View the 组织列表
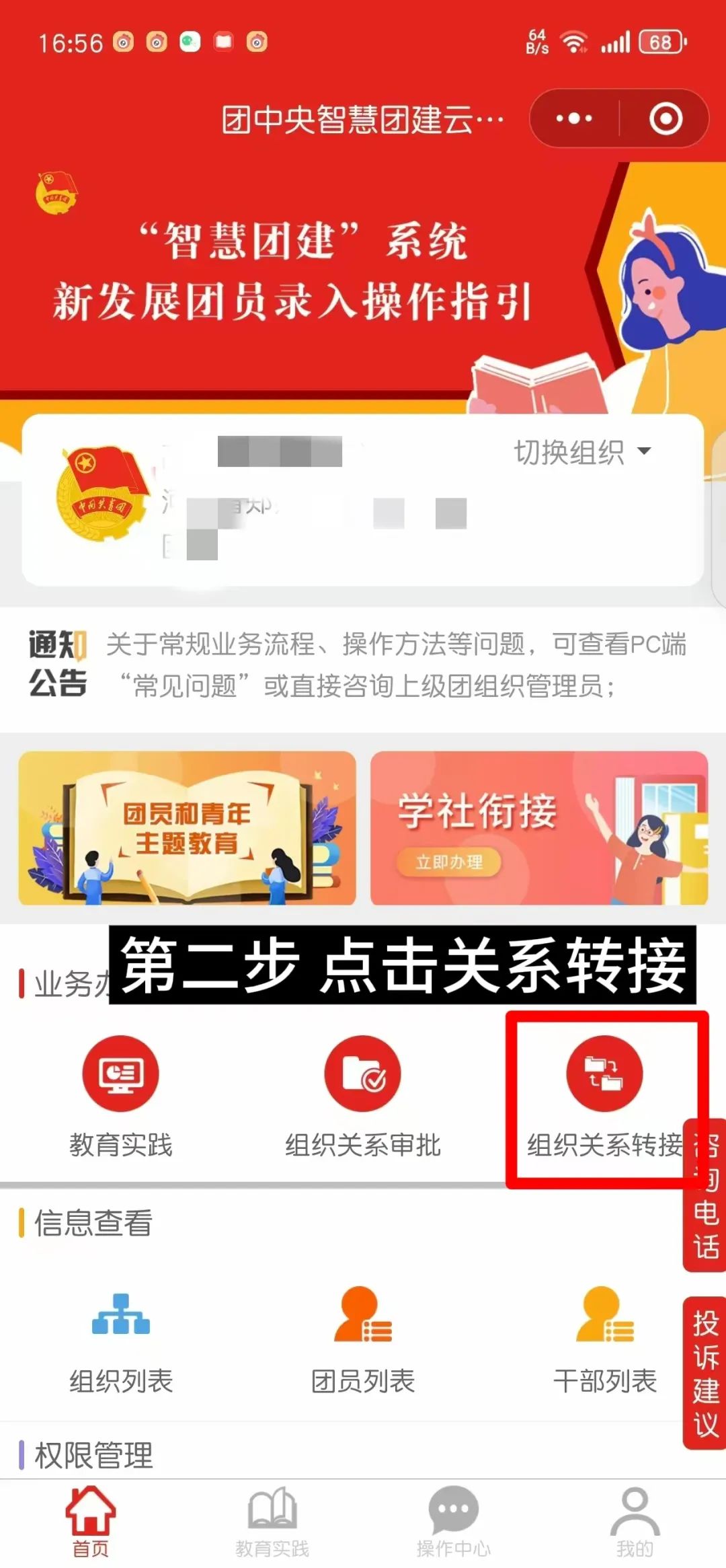Image resolution: width=726 pixels, height=1568 pixels. (x=121, y=1339)
